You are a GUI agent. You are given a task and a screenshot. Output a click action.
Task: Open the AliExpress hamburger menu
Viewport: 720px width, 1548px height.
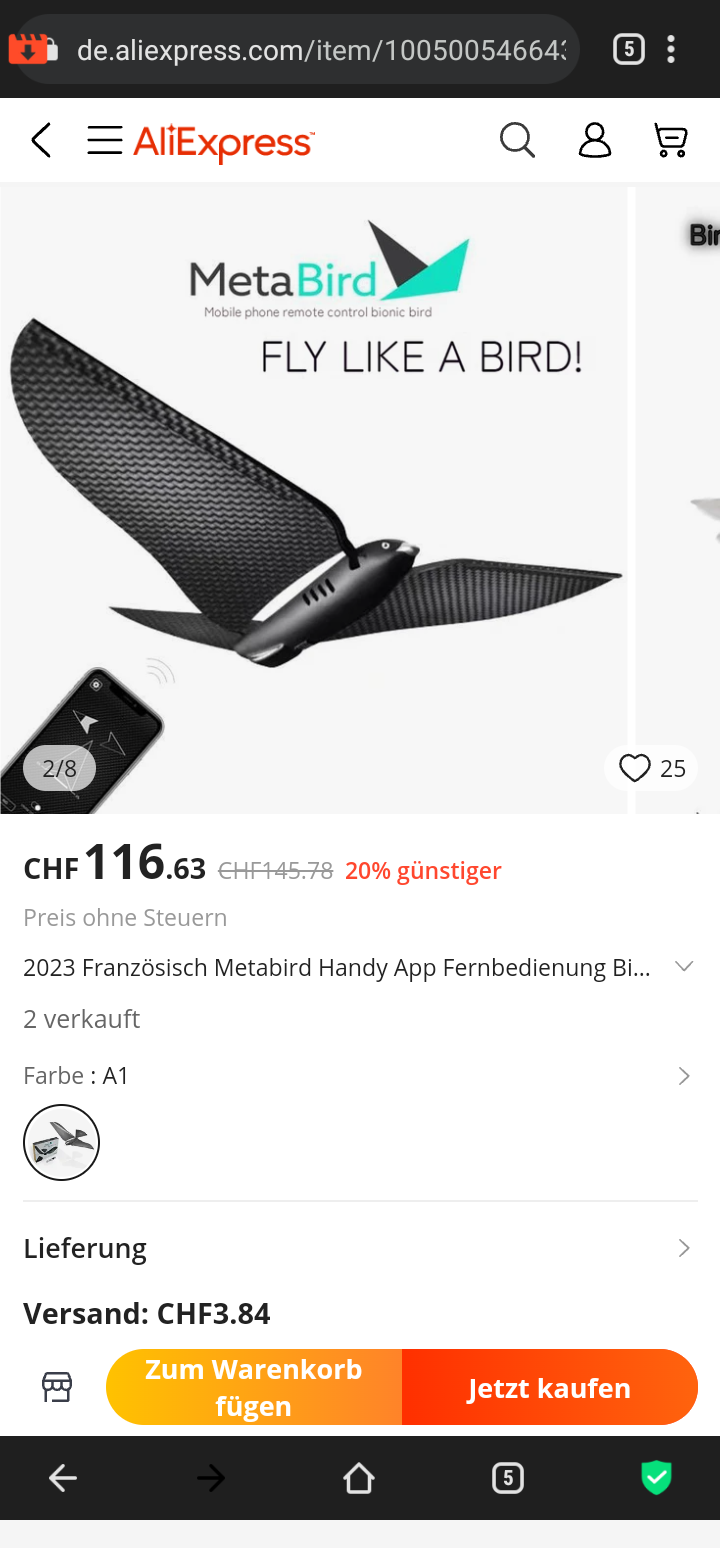[x=104, y=140]
